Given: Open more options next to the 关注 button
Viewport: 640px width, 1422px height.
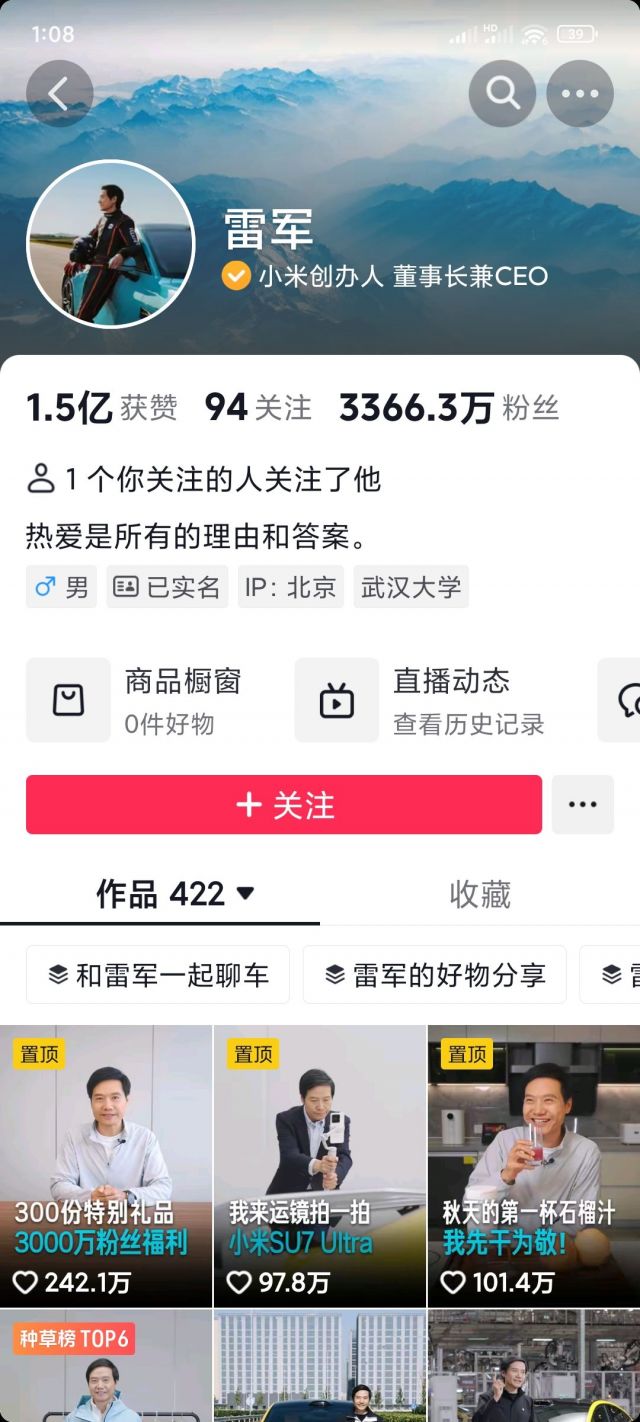Looking at the screenshot, I should click(582, 805).
